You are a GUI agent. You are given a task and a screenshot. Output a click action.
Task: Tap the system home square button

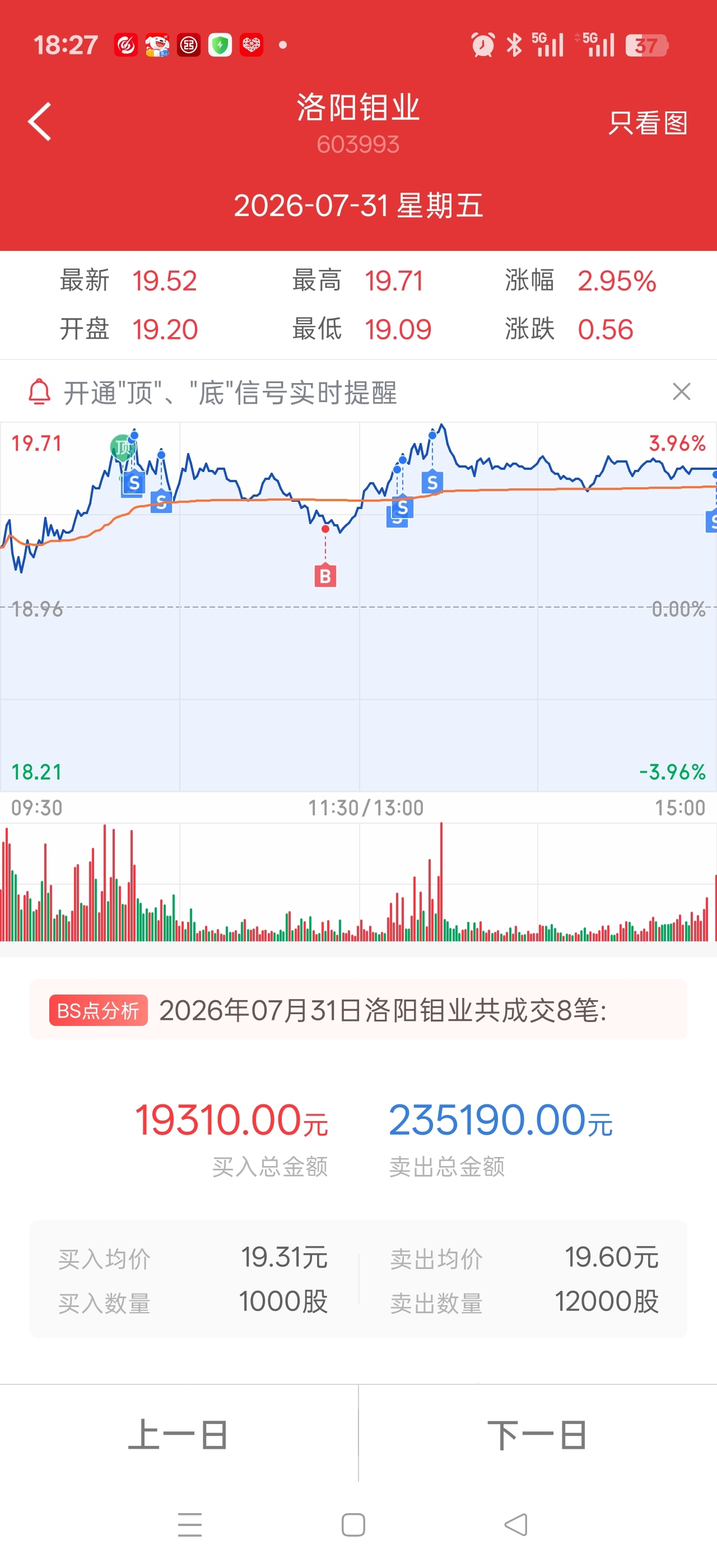click(353, 1525)
